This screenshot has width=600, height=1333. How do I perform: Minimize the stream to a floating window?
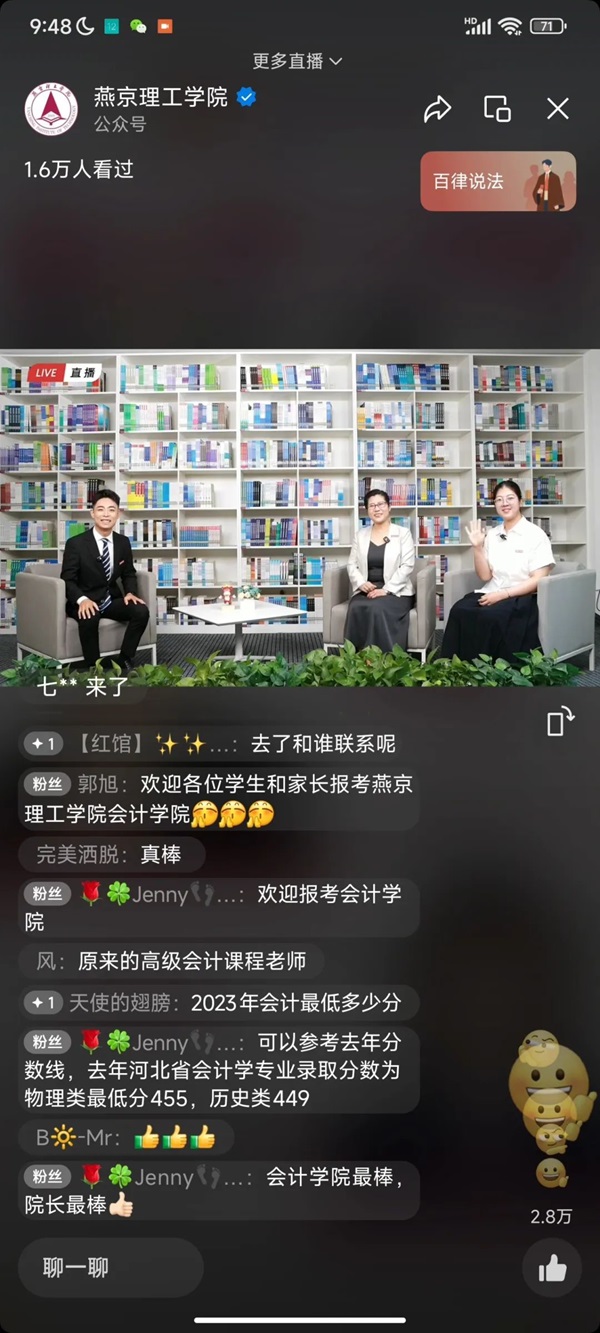pyautogui.click(x=497, y=109)
